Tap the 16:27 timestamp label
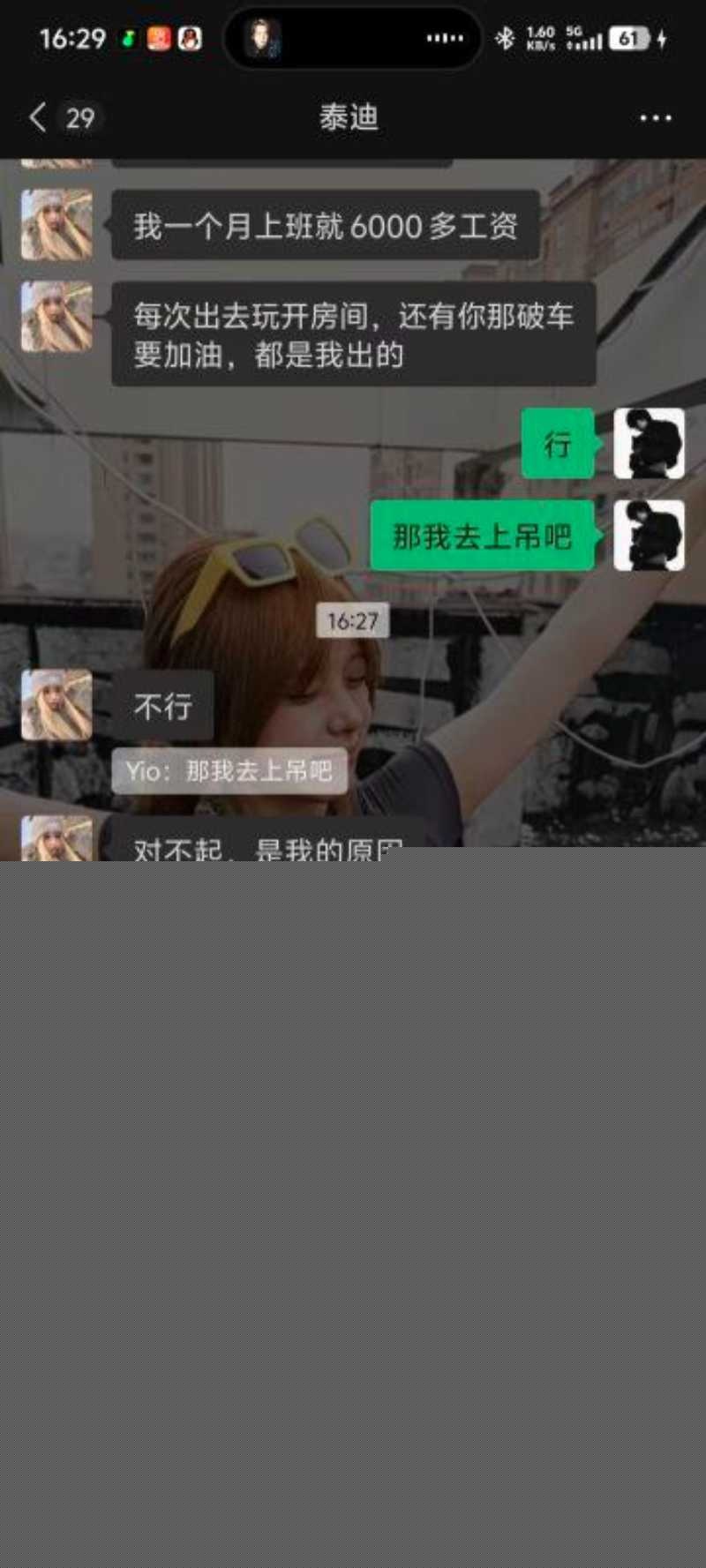 (x=353, y=620)
